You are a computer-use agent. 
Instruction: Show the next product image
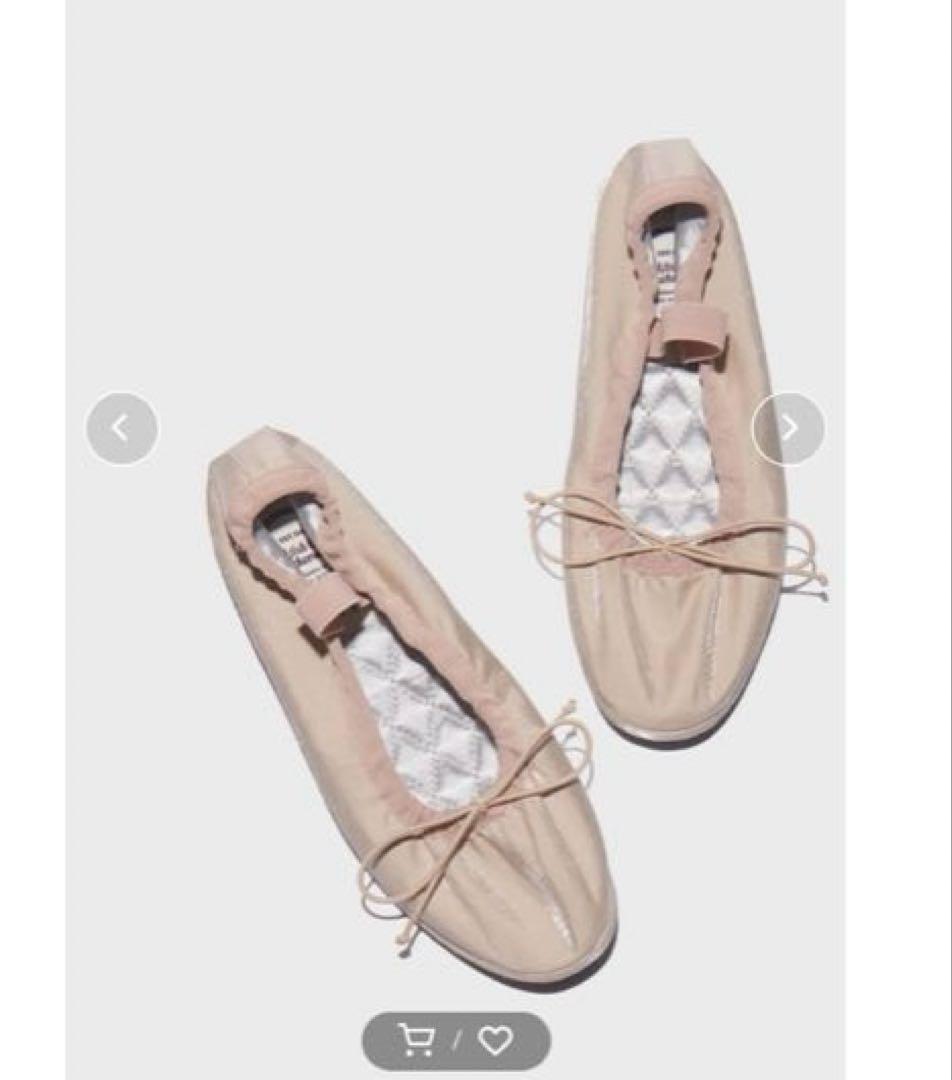point(789,428)
